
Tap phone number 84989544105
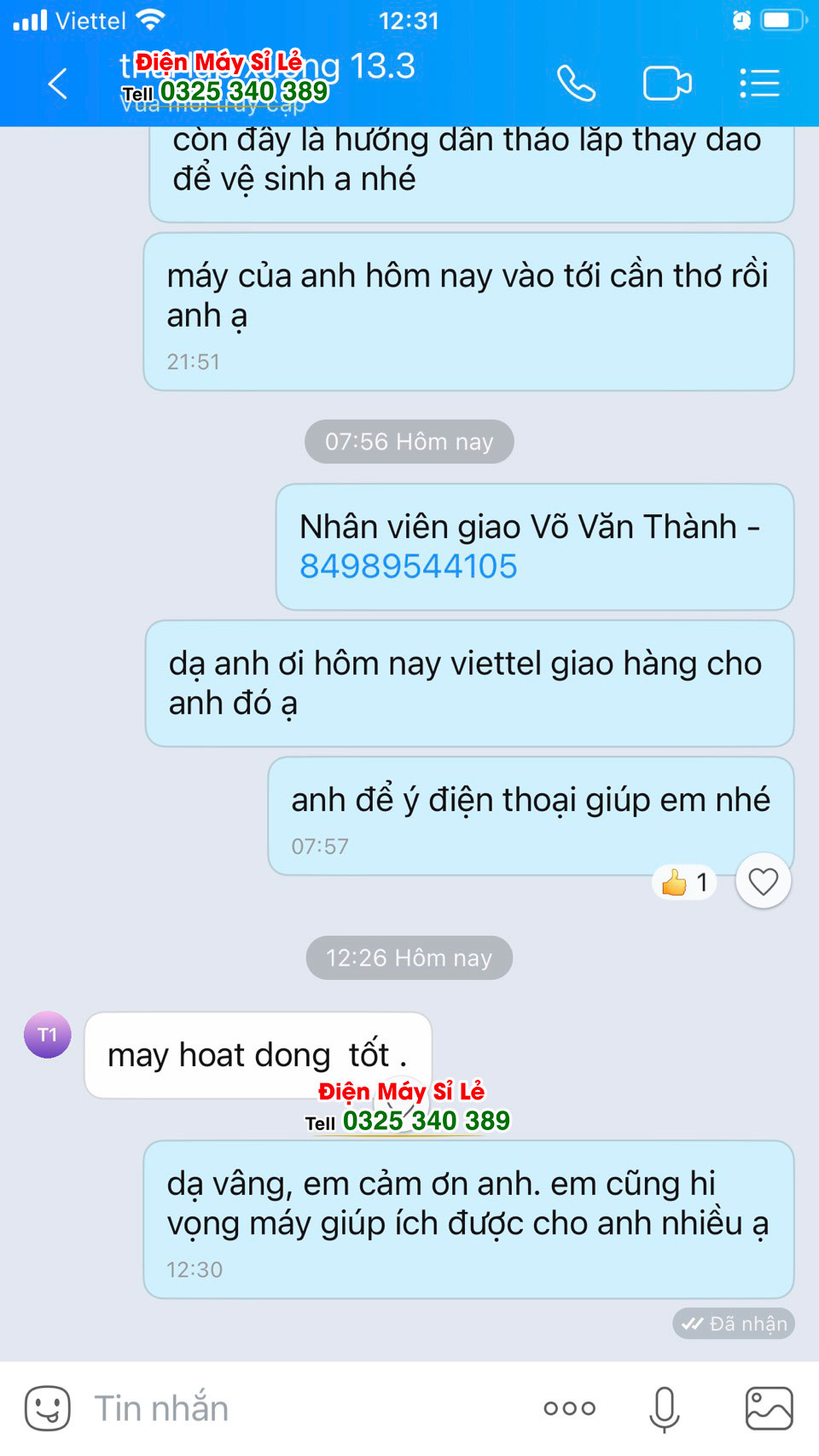pos(409,566)
